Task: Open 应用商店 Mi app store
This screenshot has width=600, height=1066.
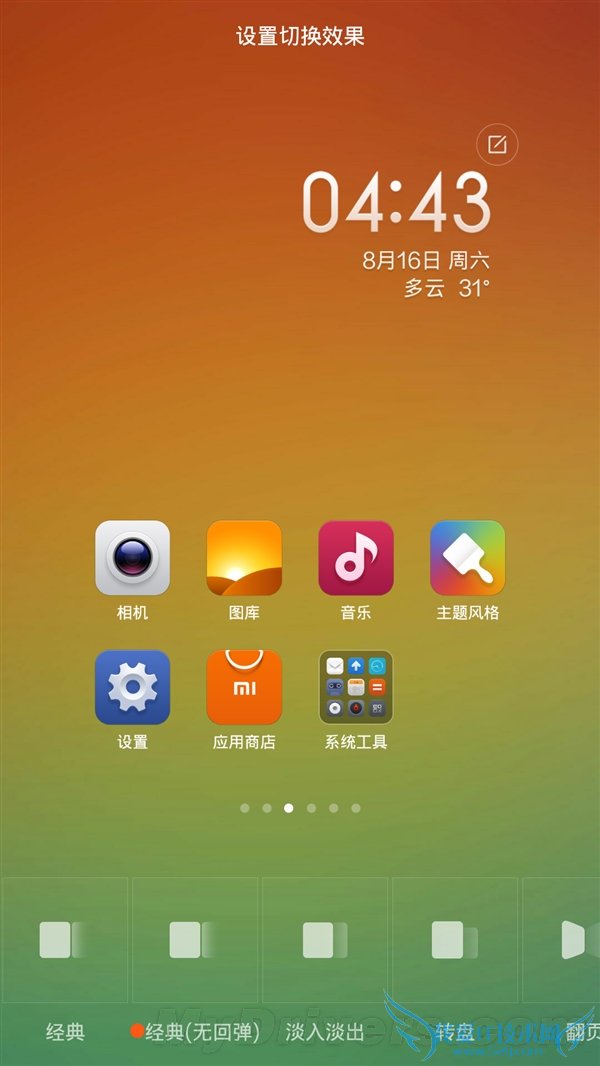Action: coord(244,688)
